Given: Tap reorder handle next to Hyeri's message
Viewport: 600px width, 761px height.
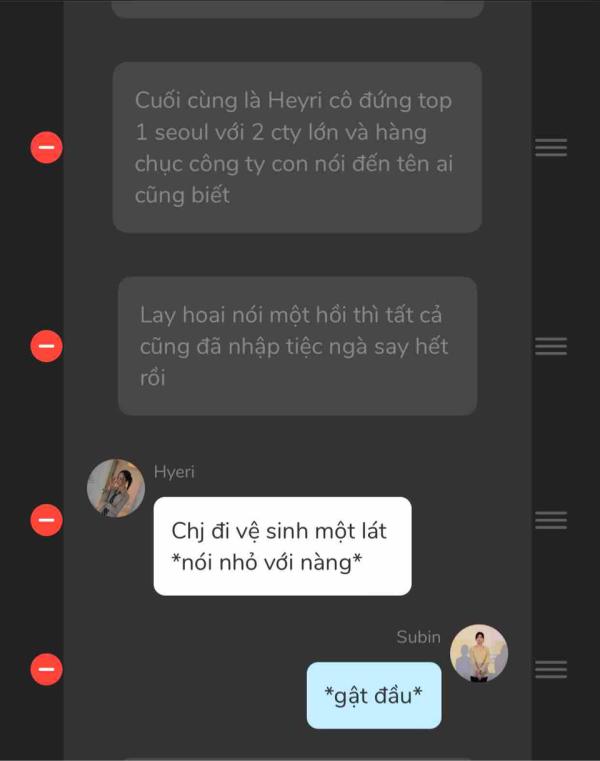Looking at the screenshot, I should pyautogui.click(x=551, y=520).
